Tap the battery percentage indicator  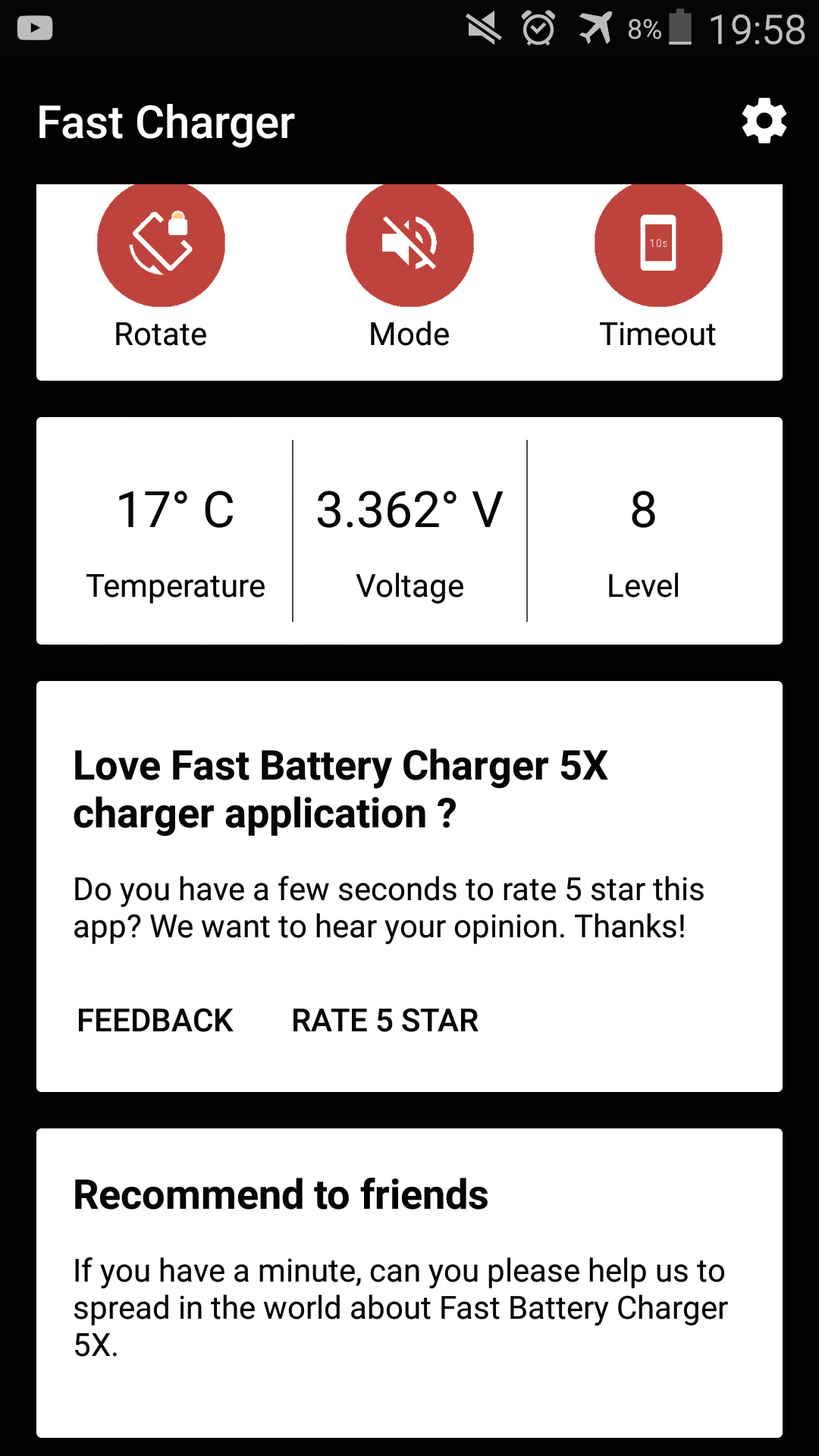pyautogui.click(x=643, y=28)
